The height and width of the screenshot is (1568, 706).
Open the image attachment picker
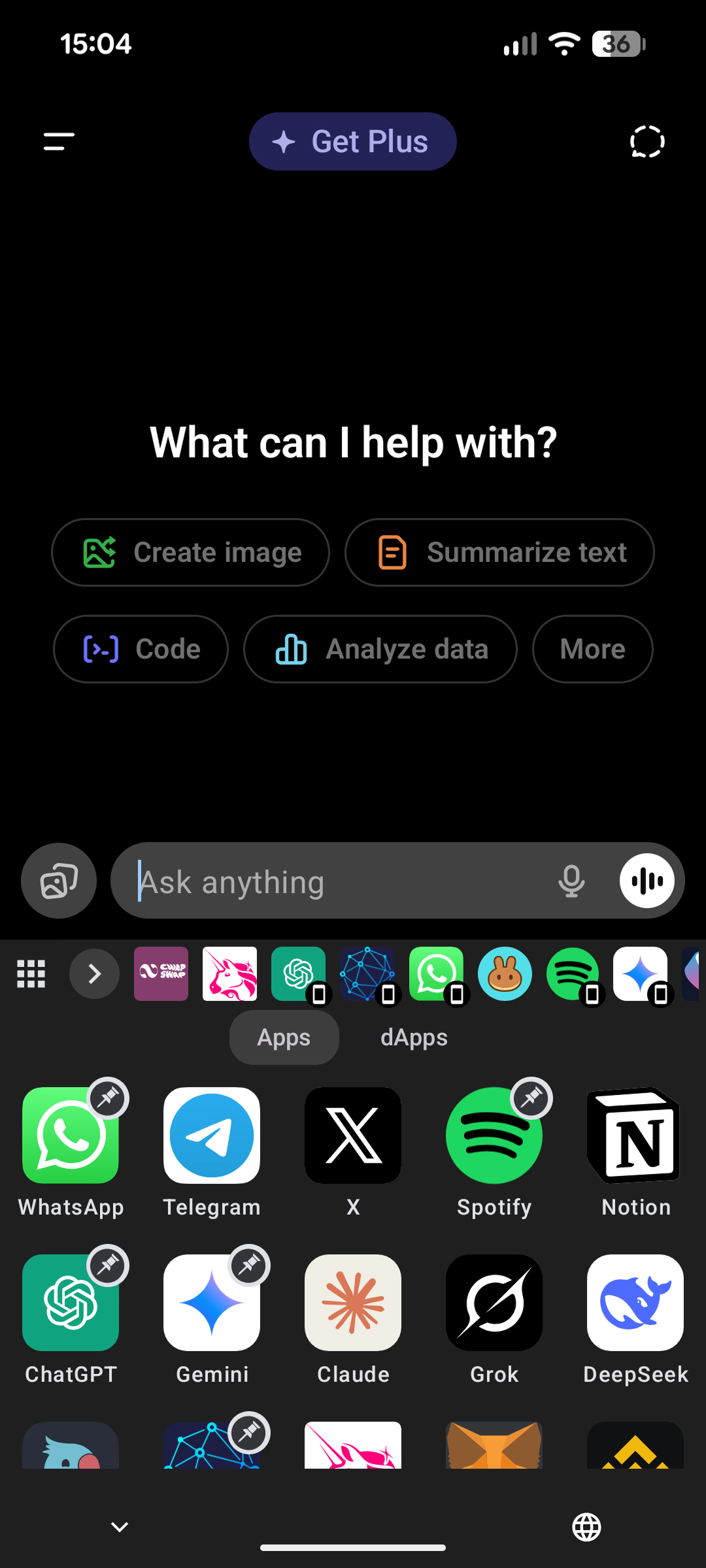[59, 880]
